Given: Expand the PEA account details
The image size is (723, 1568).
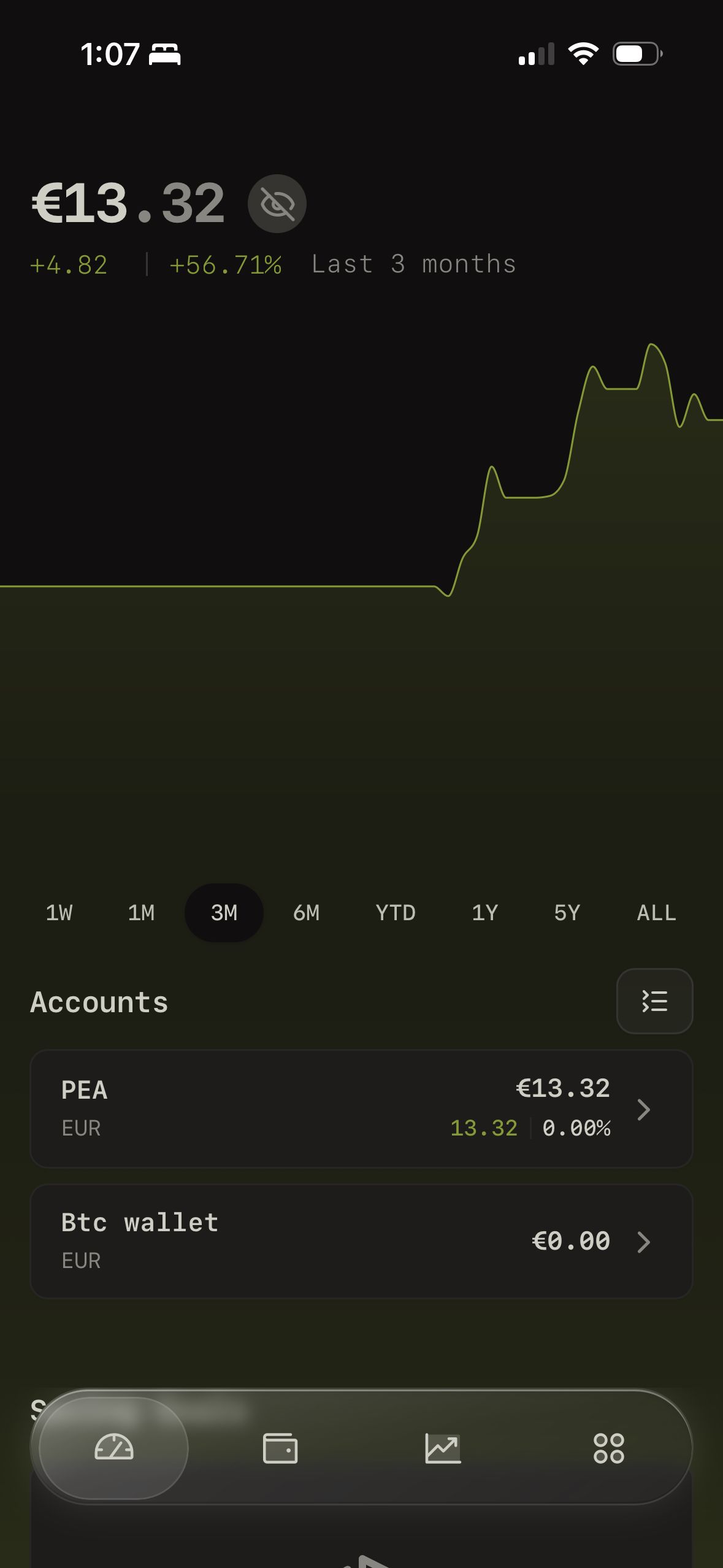Looking at the screenshot, I should coord(644,1109).
